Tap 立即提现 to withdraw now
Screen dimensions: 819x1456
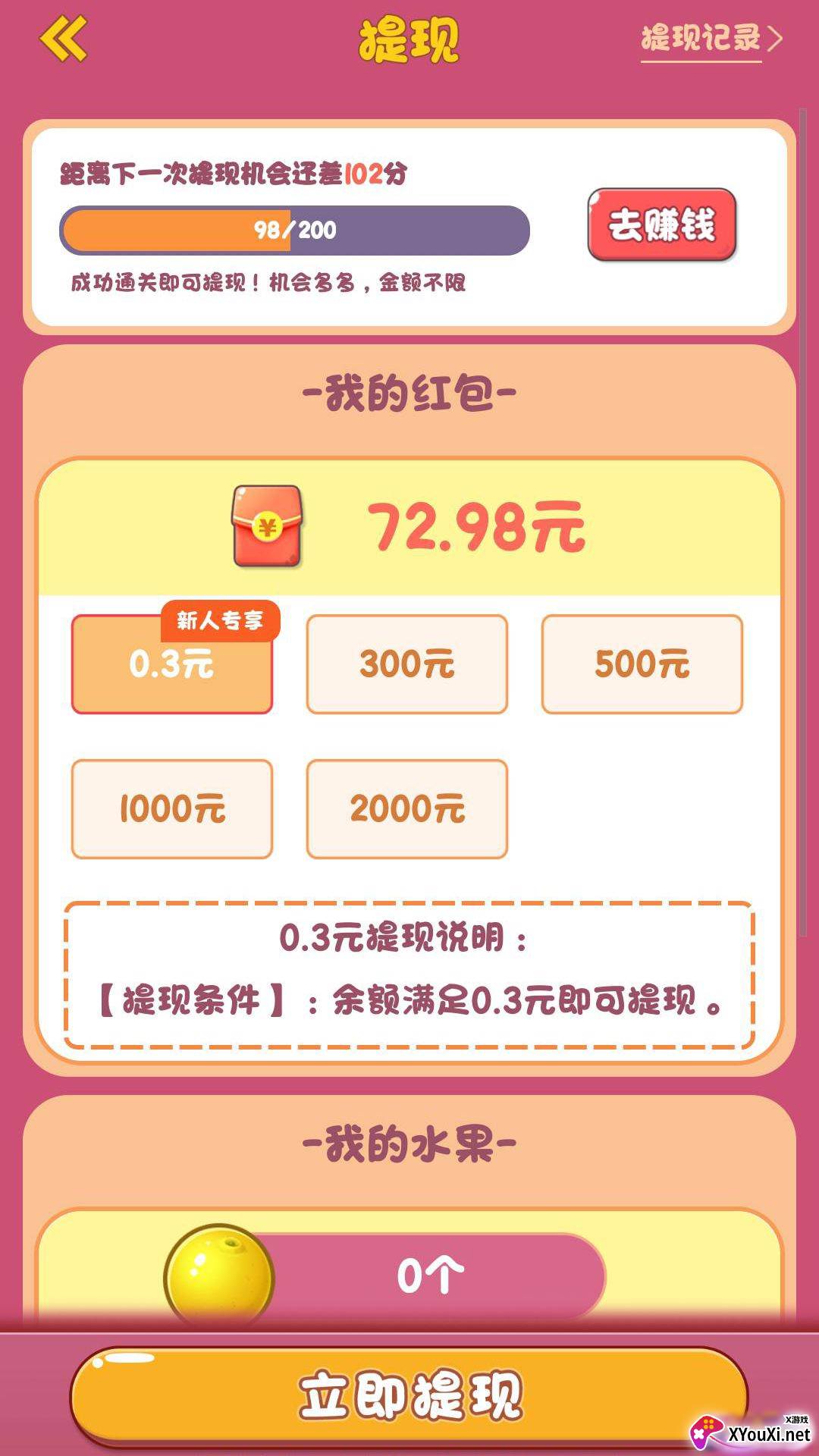pos(409,1395)
